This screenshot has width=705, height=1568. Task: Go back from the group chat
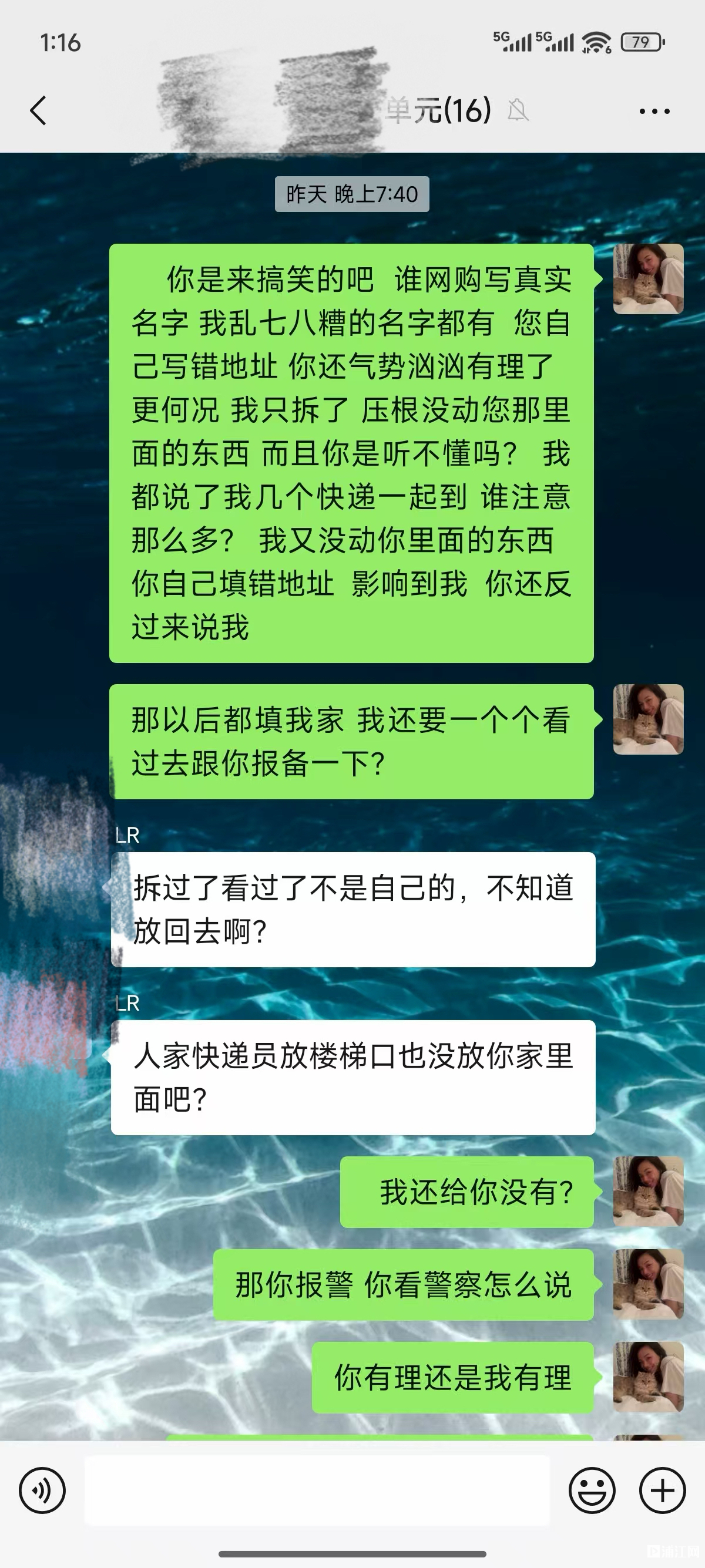click(x=38, y=111)
